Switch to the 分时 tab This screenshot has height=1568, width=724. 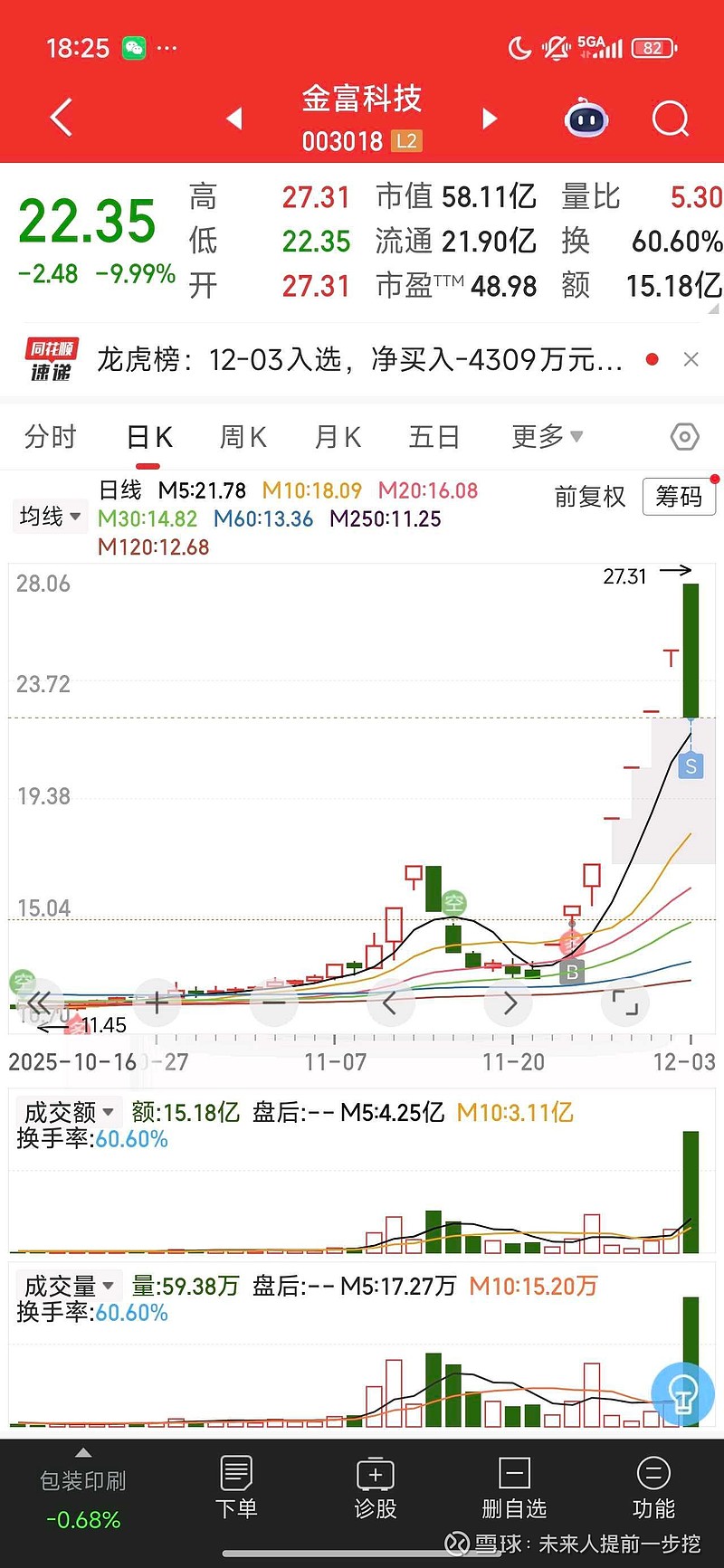tap(50, 436)
